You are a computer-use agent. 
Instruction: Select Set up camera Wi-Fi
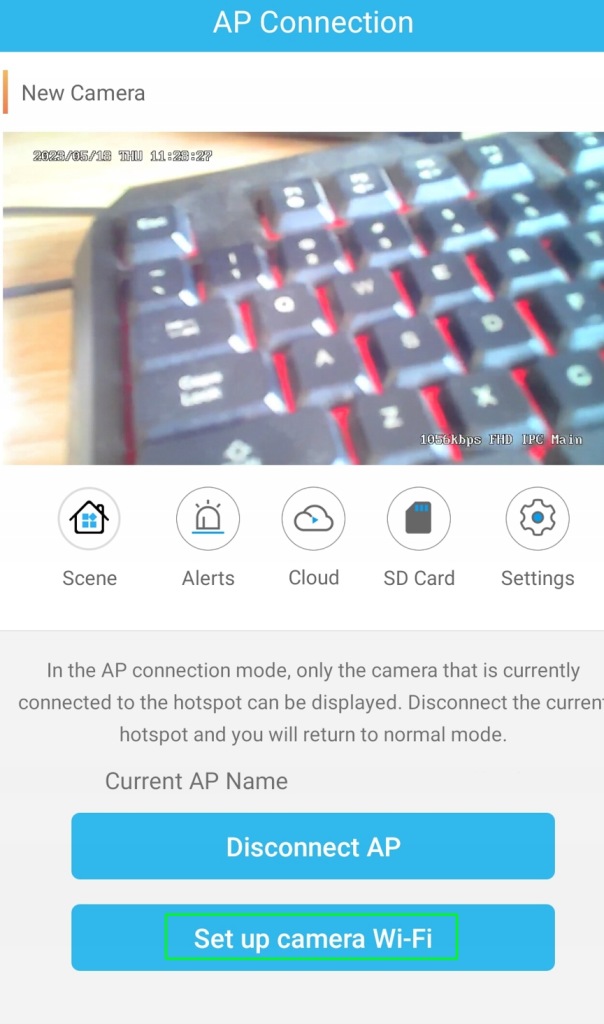coord(313,938)
